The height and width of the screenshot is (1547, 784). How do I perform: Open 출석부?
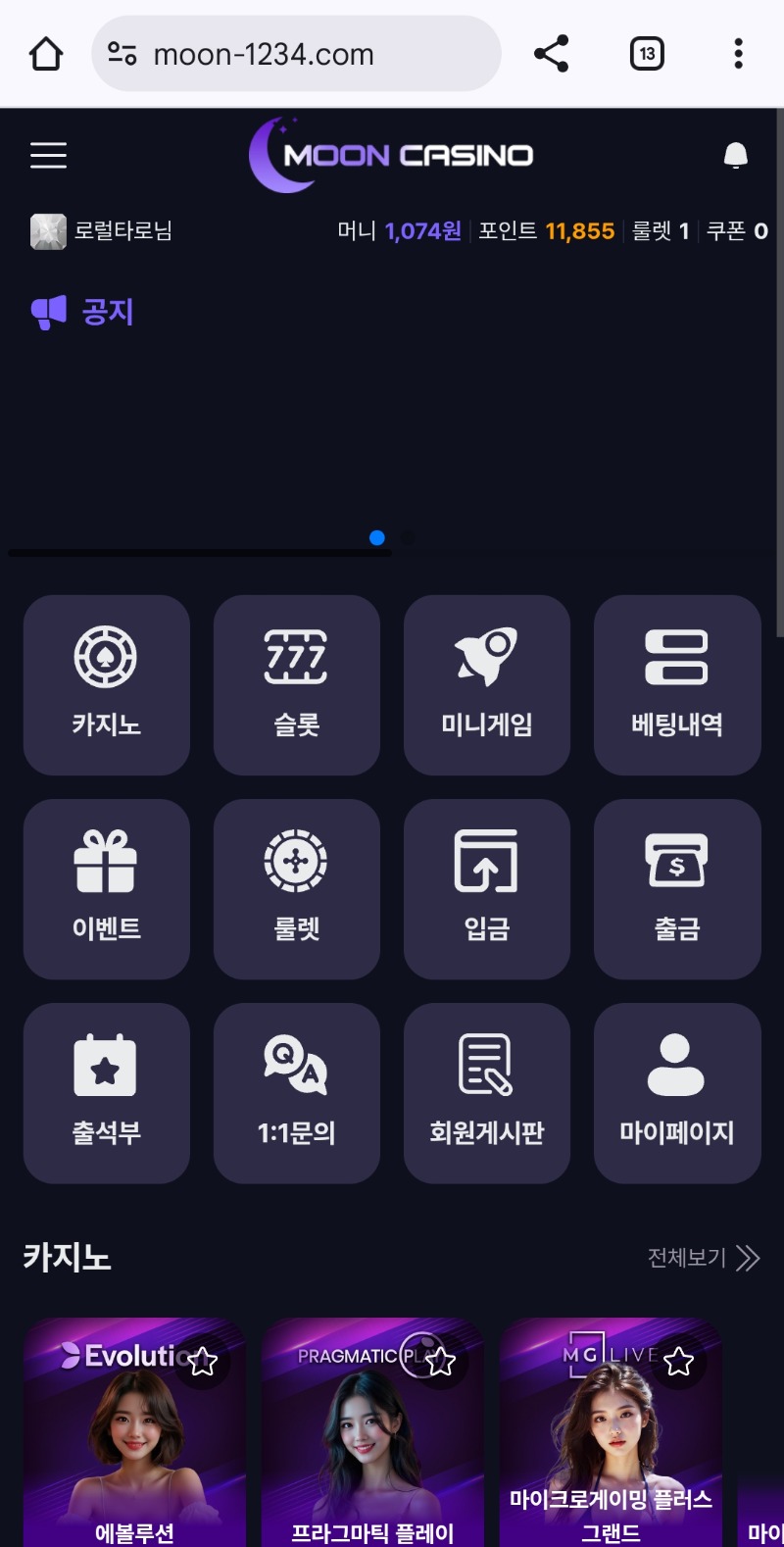106,1092
